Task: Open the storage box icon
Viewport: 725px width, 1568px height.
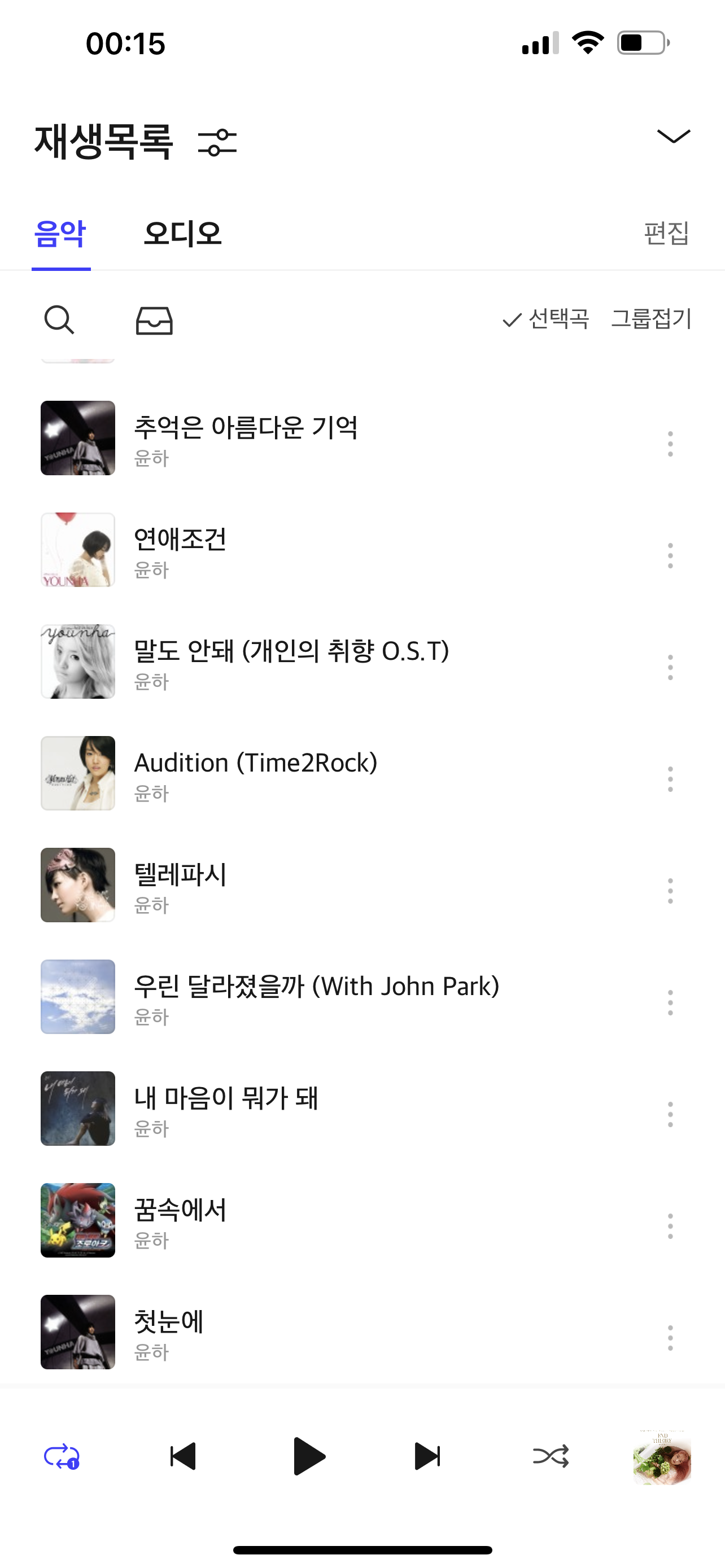Action: click(154, 321)
